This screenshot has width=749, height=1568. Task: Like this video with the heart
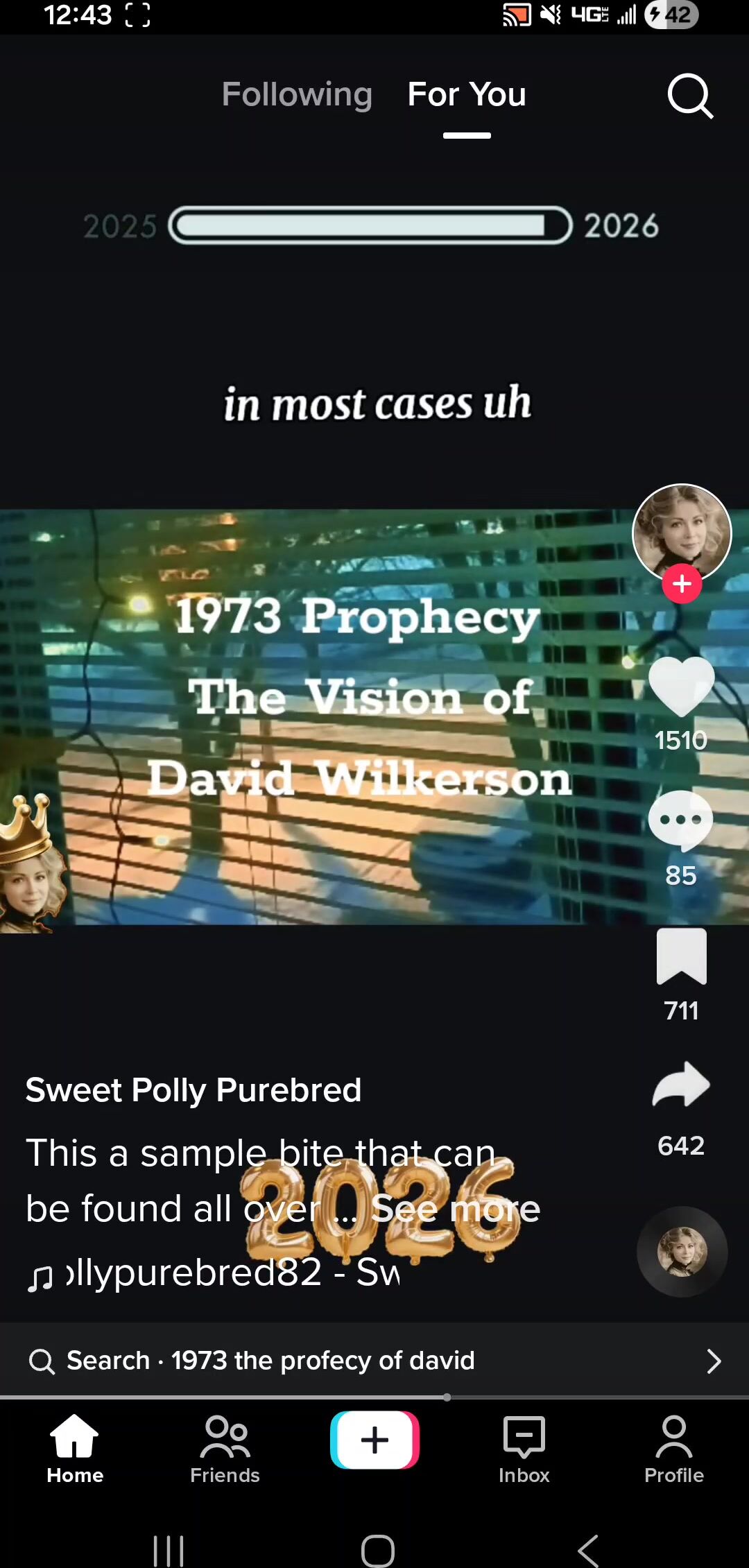coord(681,687)
